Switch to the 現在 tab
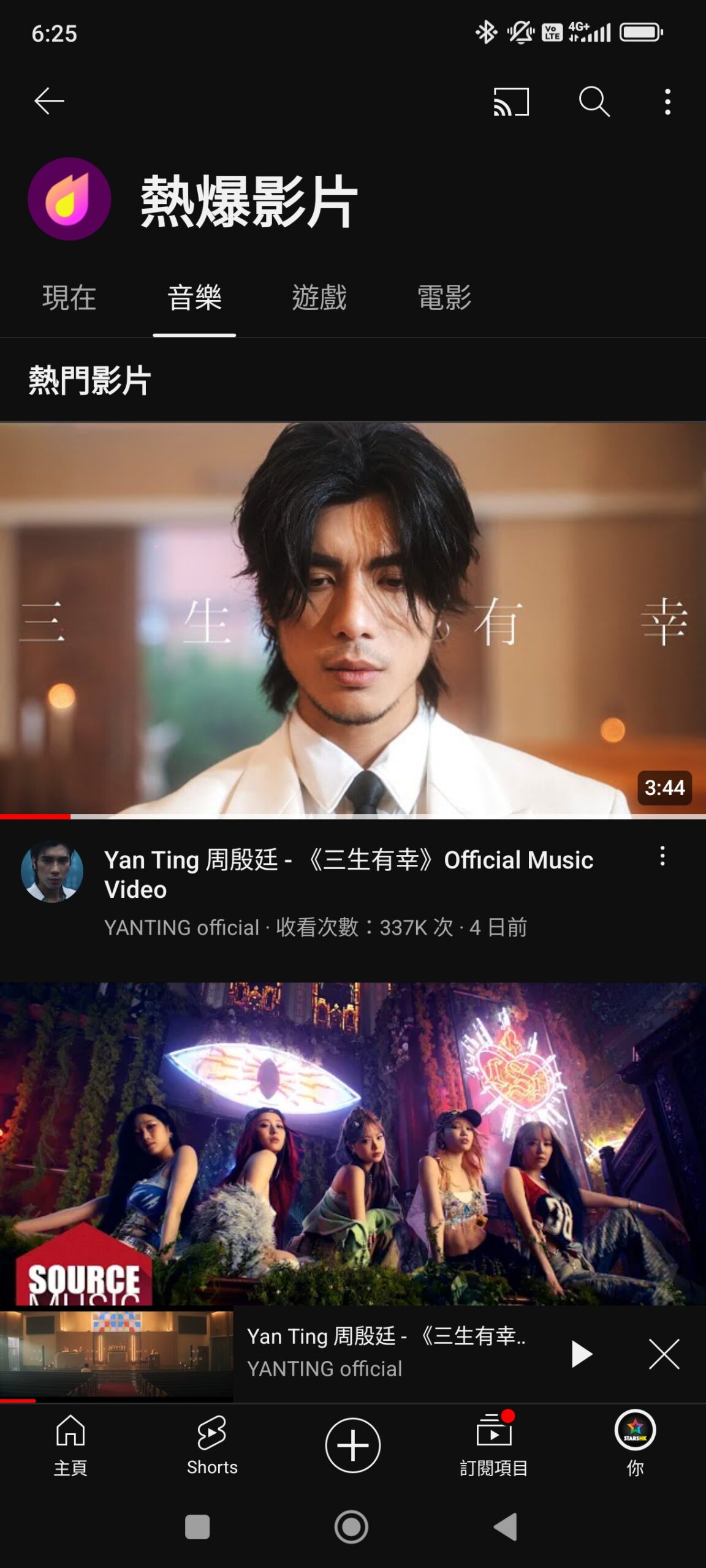The width and height of the screenshot is (706, 1568). tap(69, 298)
